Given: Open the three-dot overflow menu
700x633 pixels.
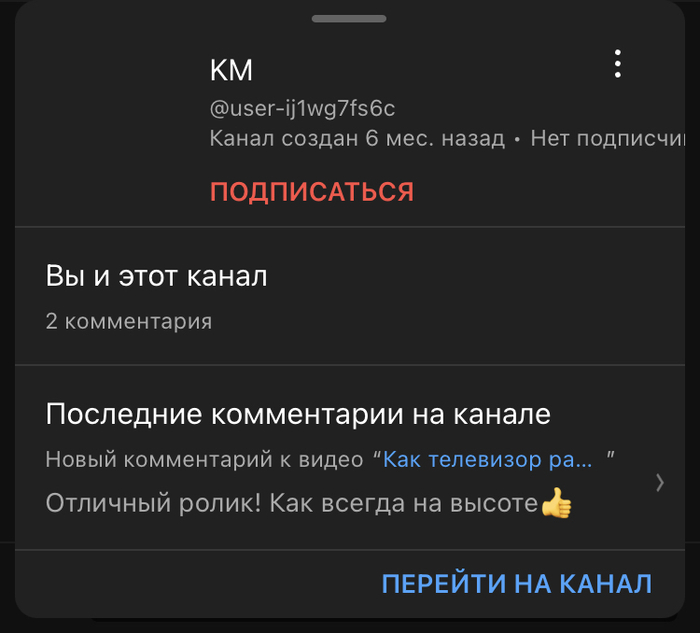Looking at the screenshot, I should 618,66.
